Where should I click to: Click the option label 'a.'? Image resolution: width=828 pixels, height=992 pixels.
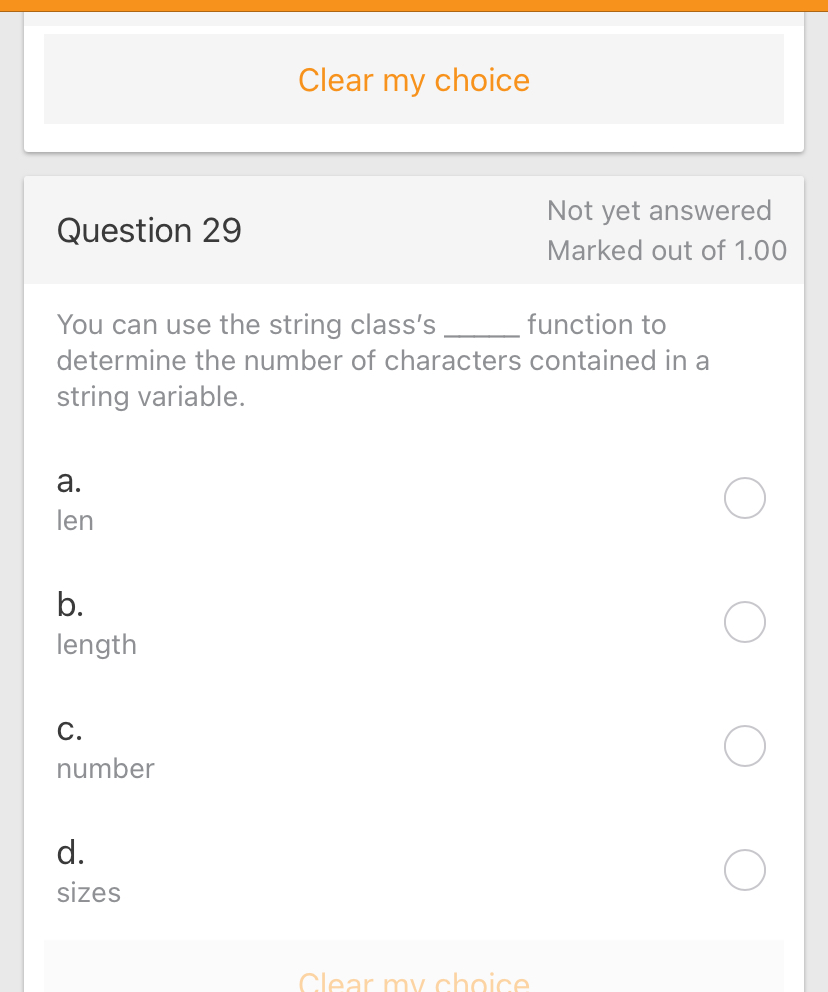(68, 481)
